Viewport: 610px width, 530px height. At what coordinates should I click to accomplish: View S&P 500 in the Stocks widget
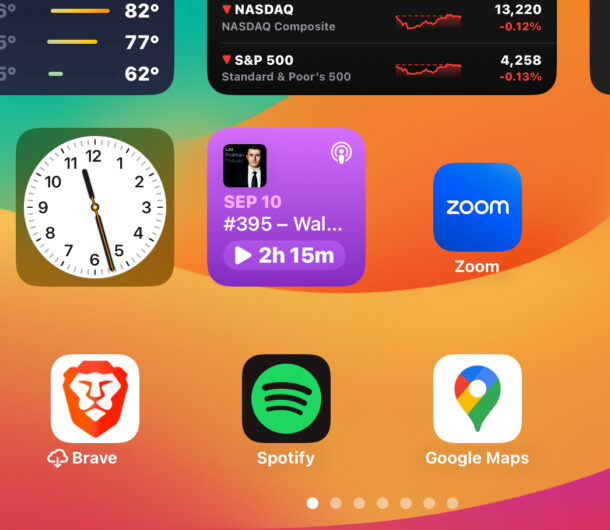pyautogui.click(x=382, y=68)
